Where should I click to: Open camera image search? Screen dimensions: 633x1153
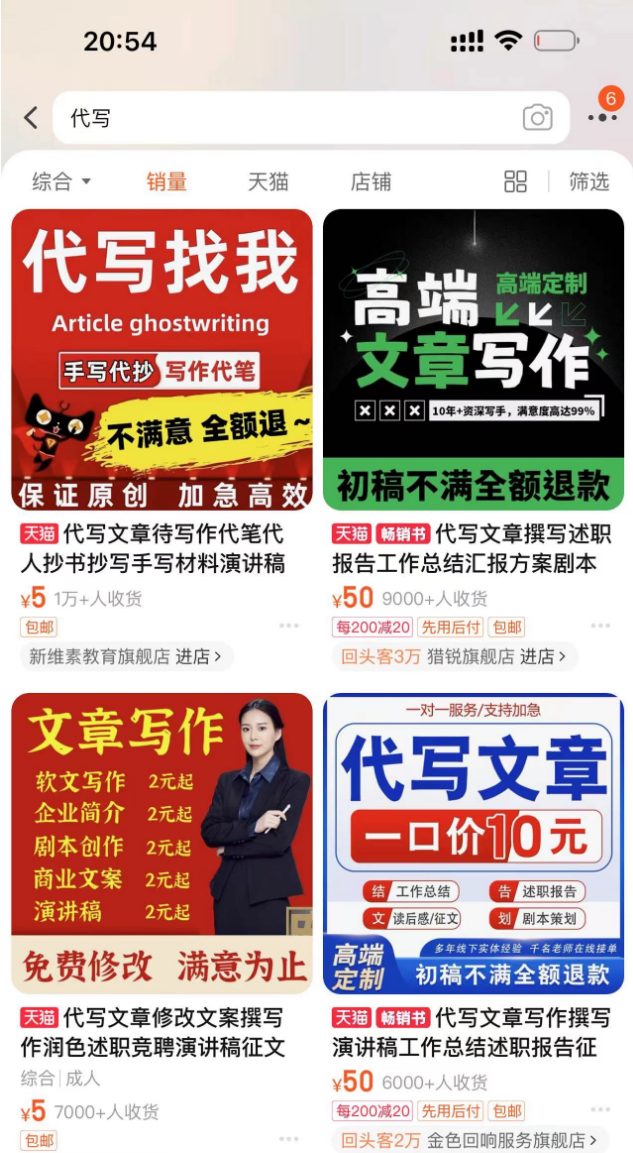click(537, 118)
